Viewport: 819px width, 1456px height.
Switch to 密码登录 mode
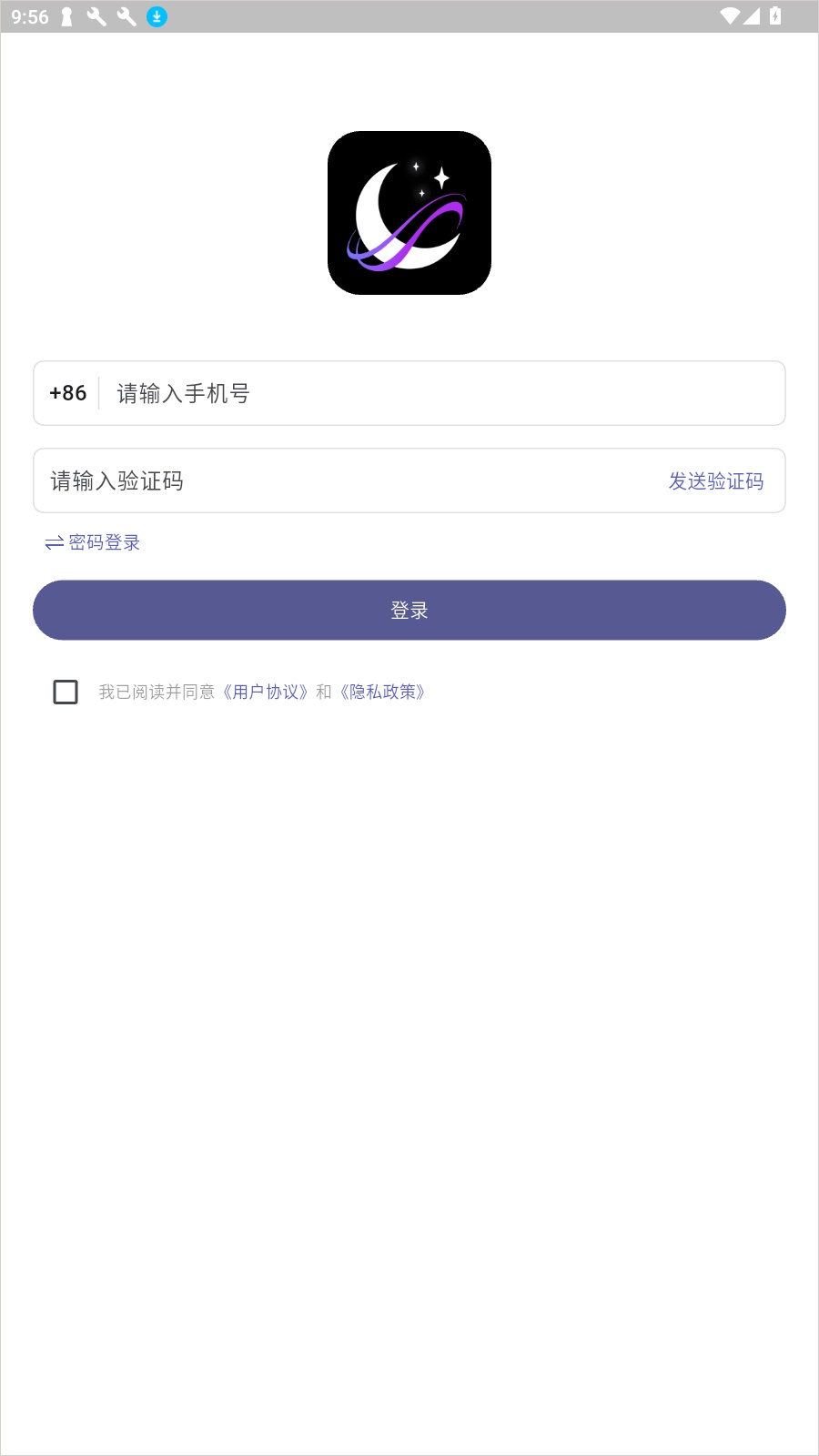pos(105,542)
